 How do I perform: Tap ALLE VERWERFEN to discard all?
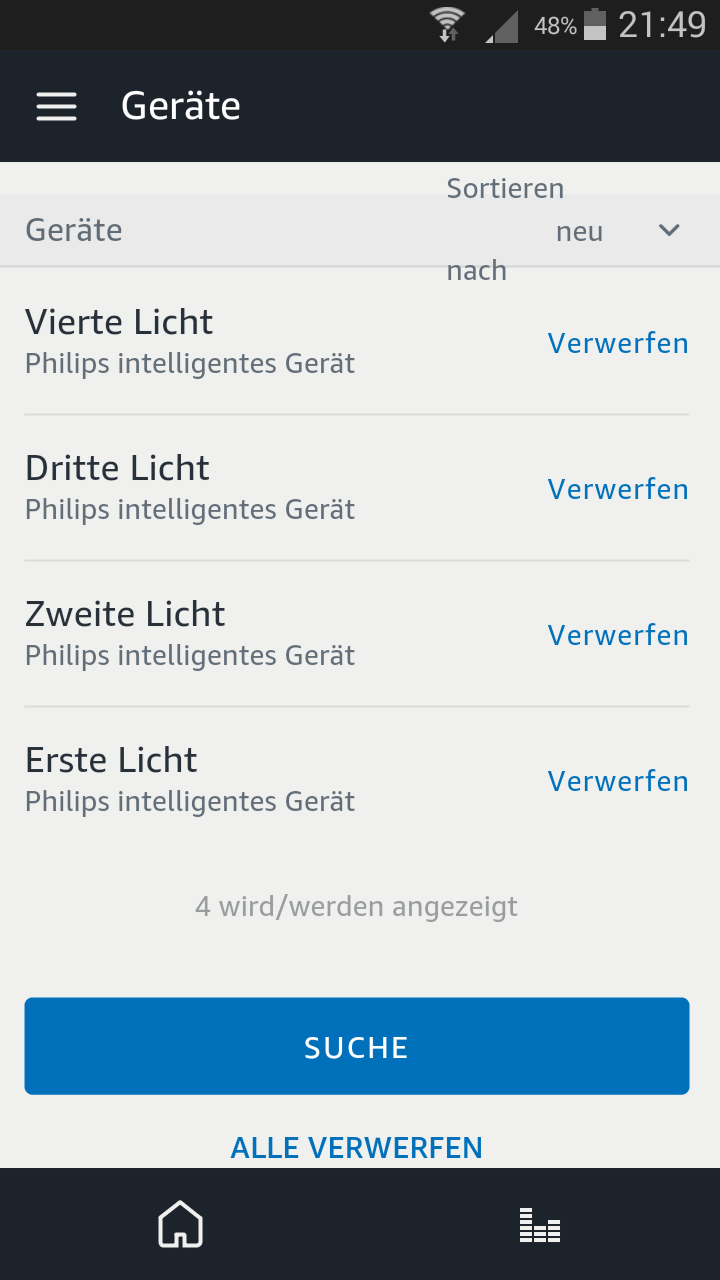(357, 1147)
